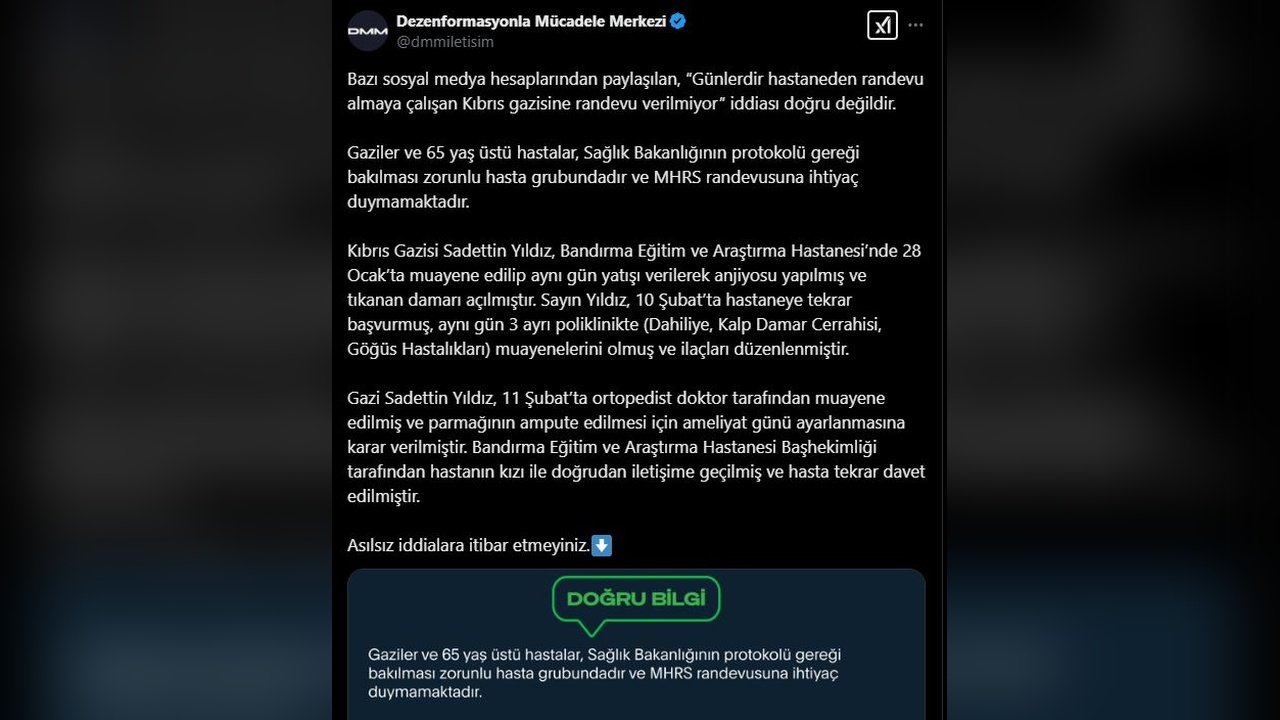This screenshot has width=1280, height=720.
Task: Open the post's overflow menu
Action: (915, 26)
